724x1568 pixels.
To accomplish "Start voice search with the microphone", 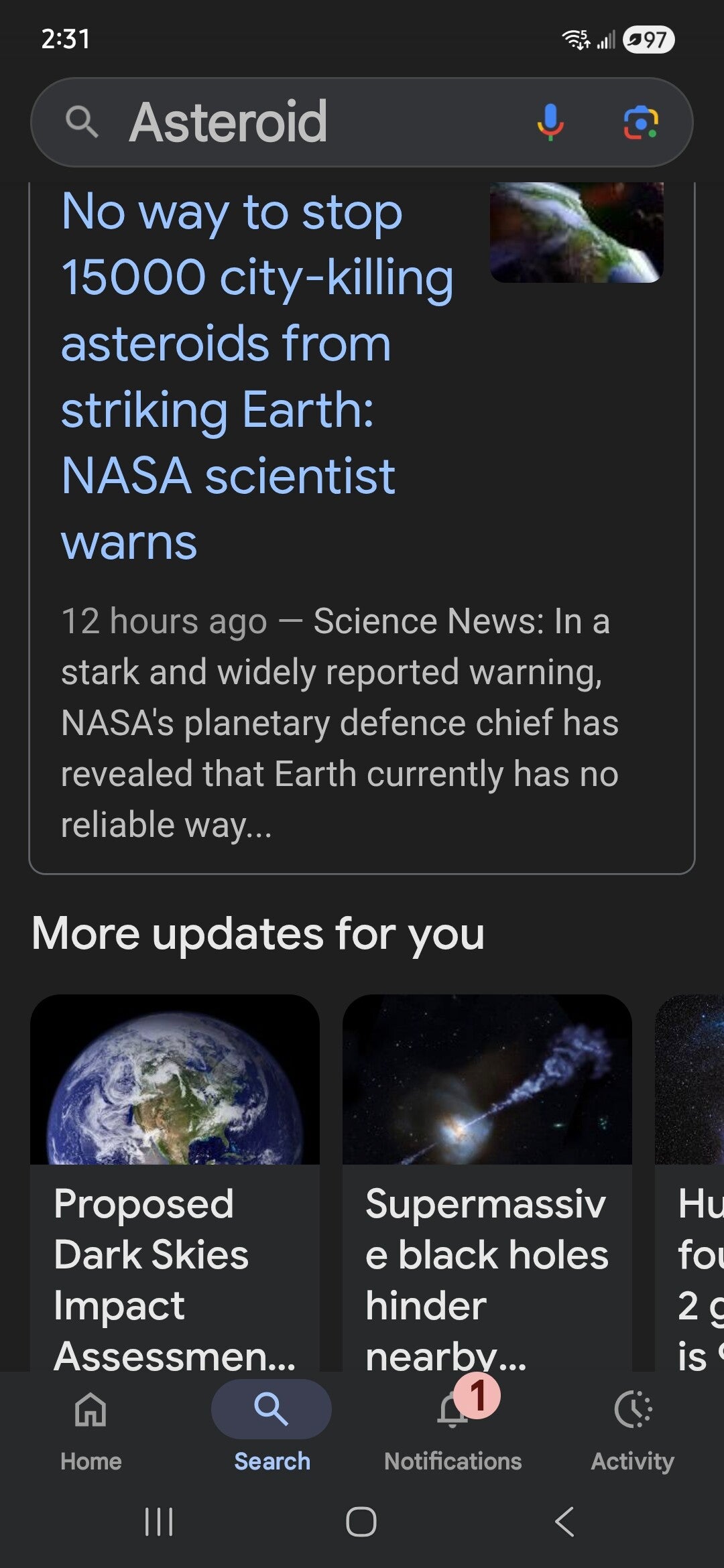I will 550,122.
